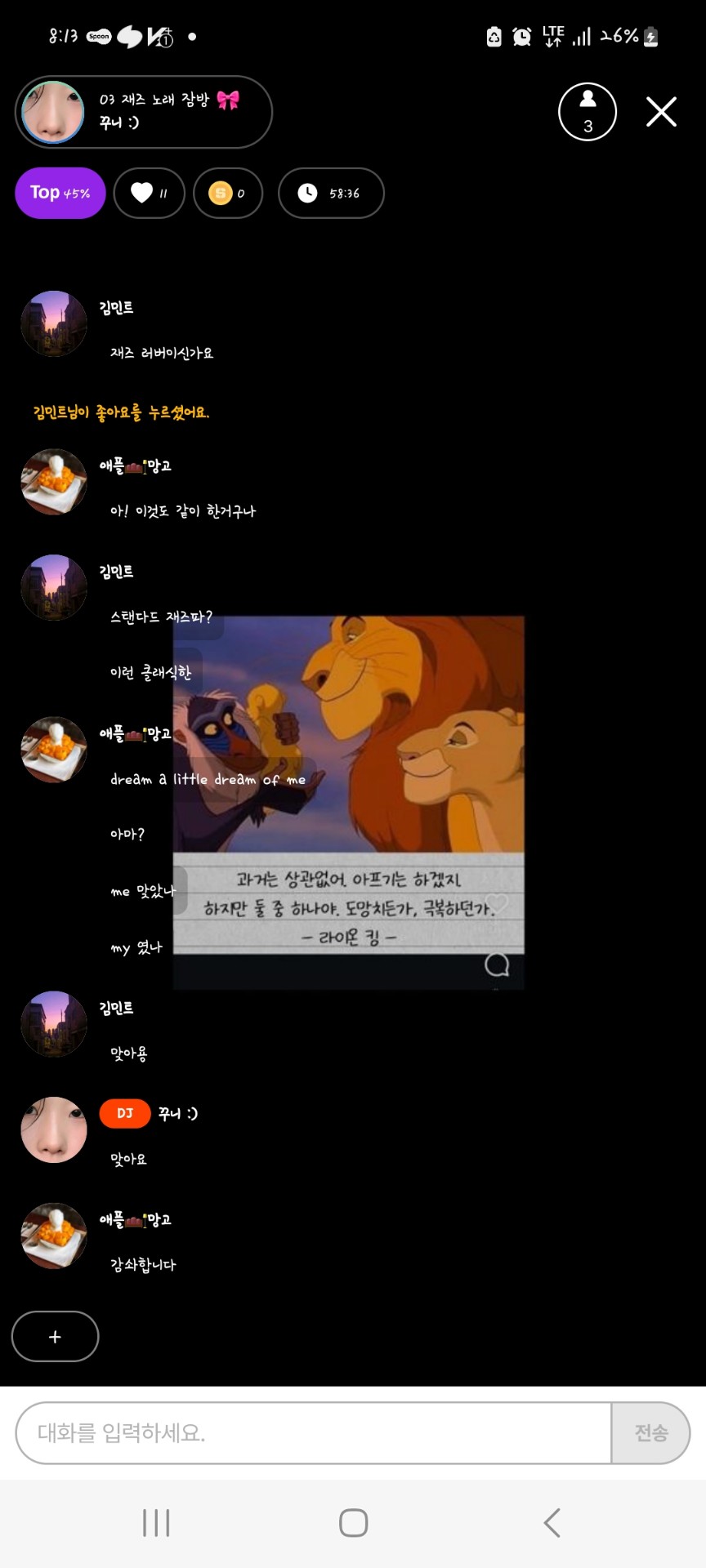Open 애플망고 avatar on 감솨합니다 message
This screenshot has width=706, height=1568.
click(x=54, y=1236)
